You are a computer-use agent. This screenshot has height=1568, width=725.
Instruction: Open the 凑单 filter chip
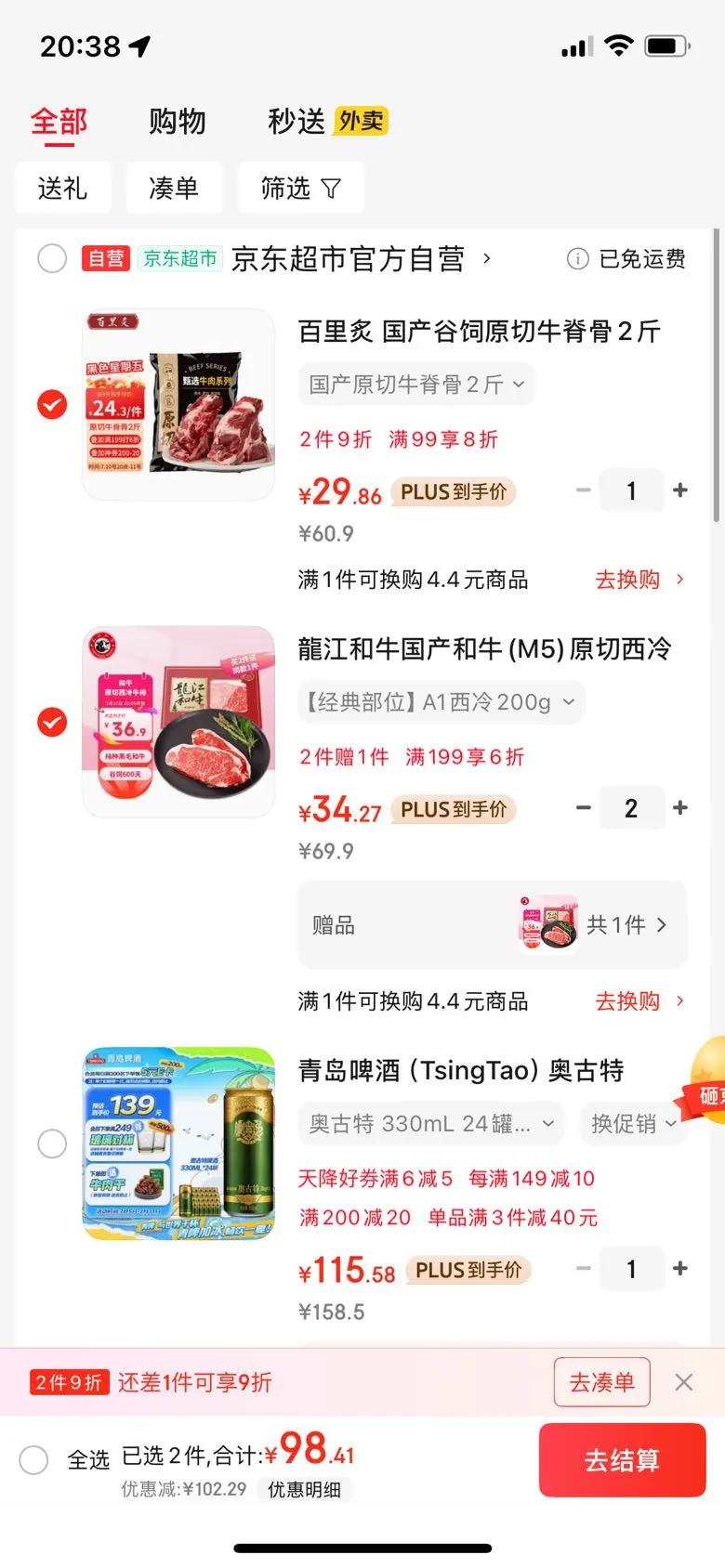coord(174,189)
